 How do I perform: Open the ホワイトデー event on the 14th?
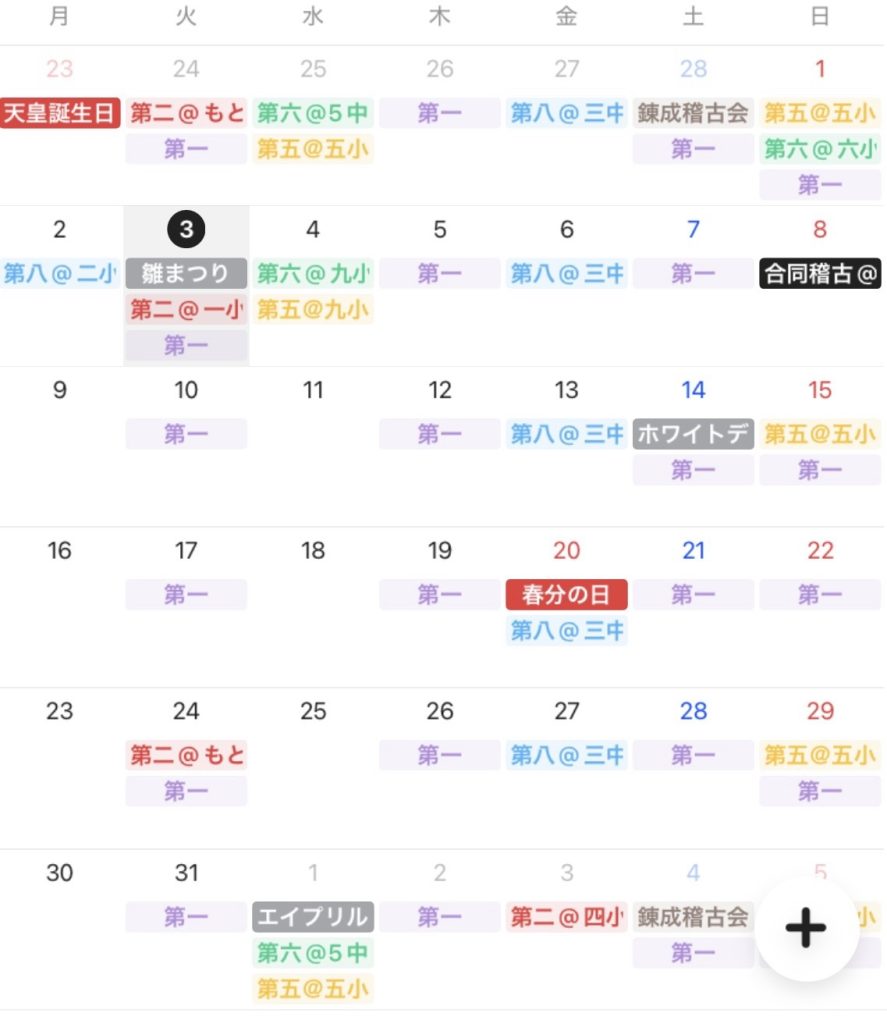coord(693,434)
